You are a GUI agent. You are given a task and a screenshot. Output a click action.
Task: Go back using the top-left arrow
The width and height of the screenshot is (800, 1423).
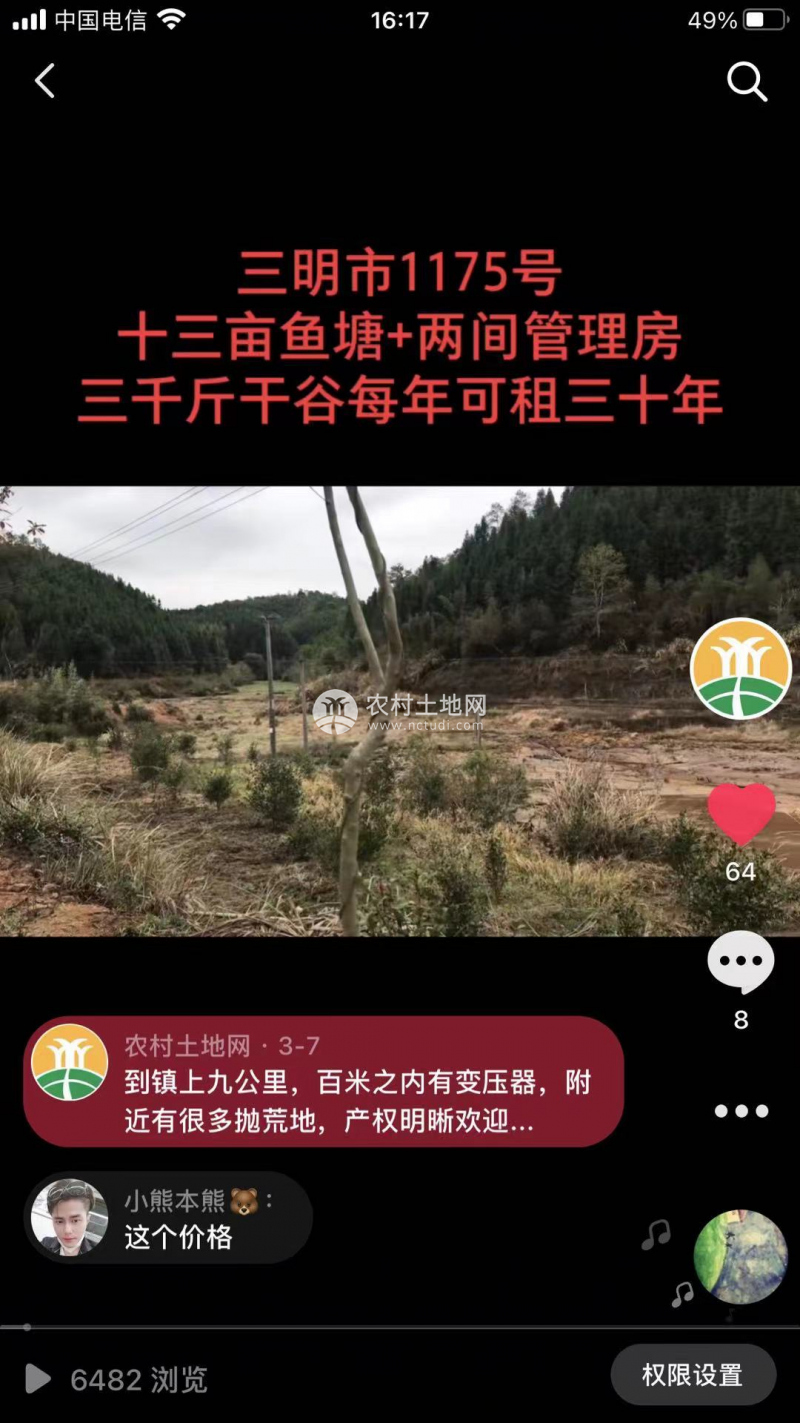click(45, 81)
